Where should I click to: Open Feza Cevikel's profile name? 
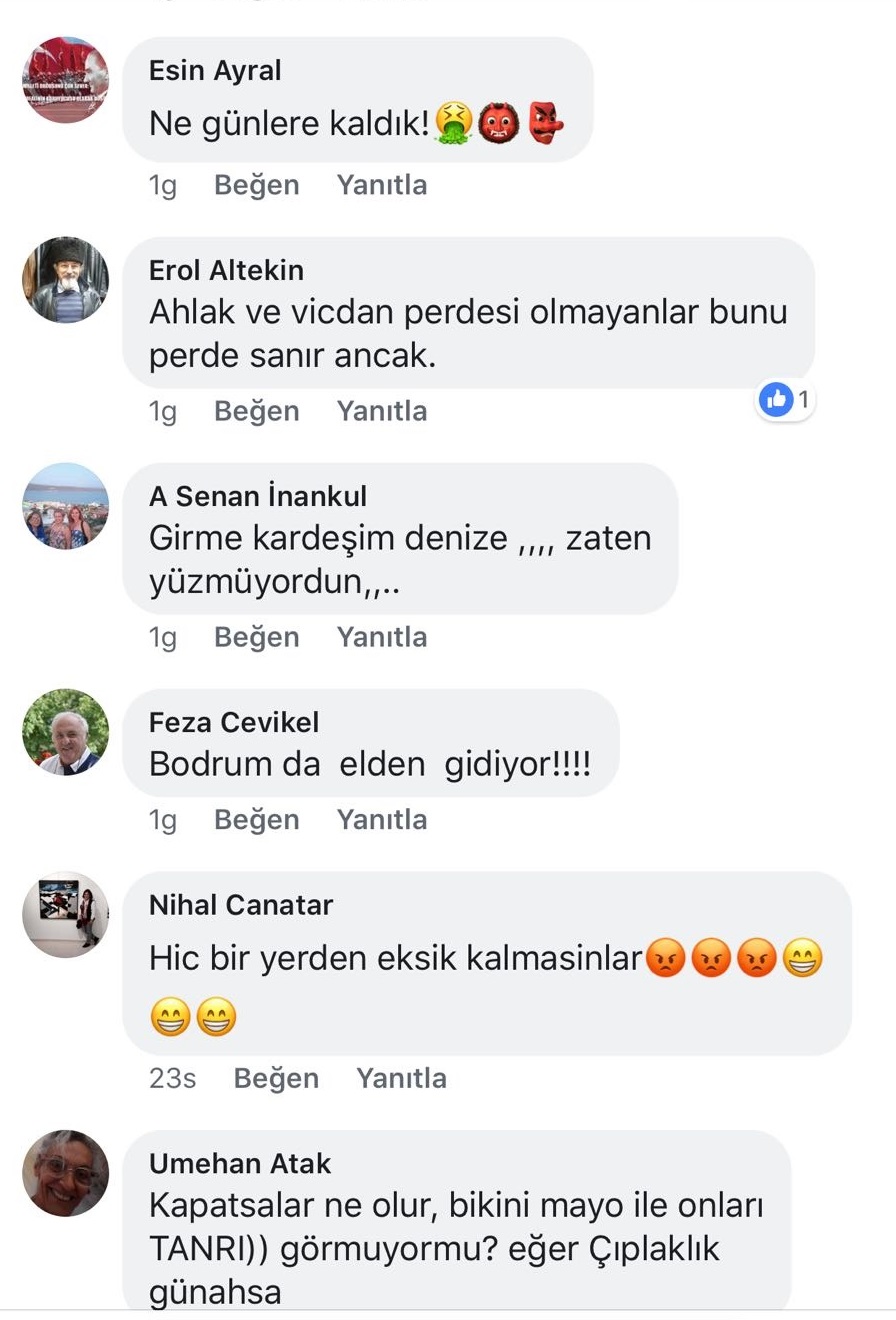click(x=234, y=722)
